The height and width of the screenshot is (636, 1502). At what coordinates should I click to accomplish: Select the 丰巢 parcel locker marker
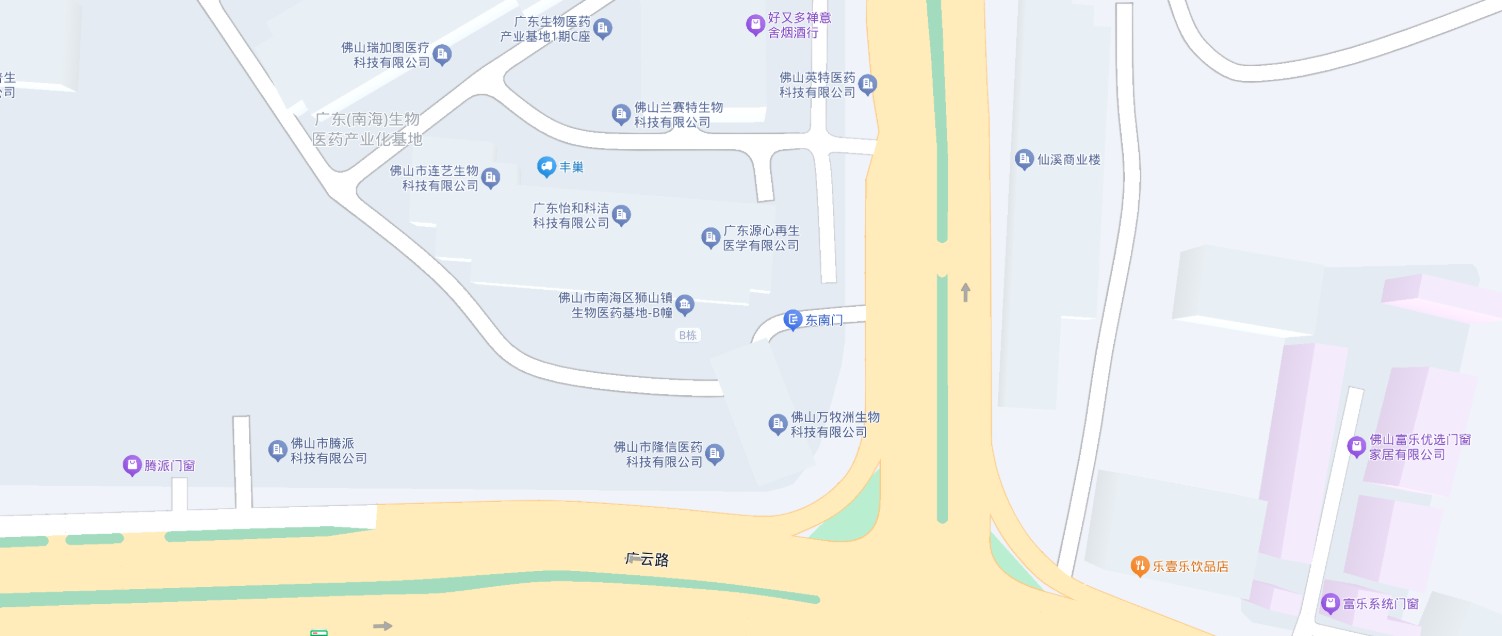[x=546, y=167]
